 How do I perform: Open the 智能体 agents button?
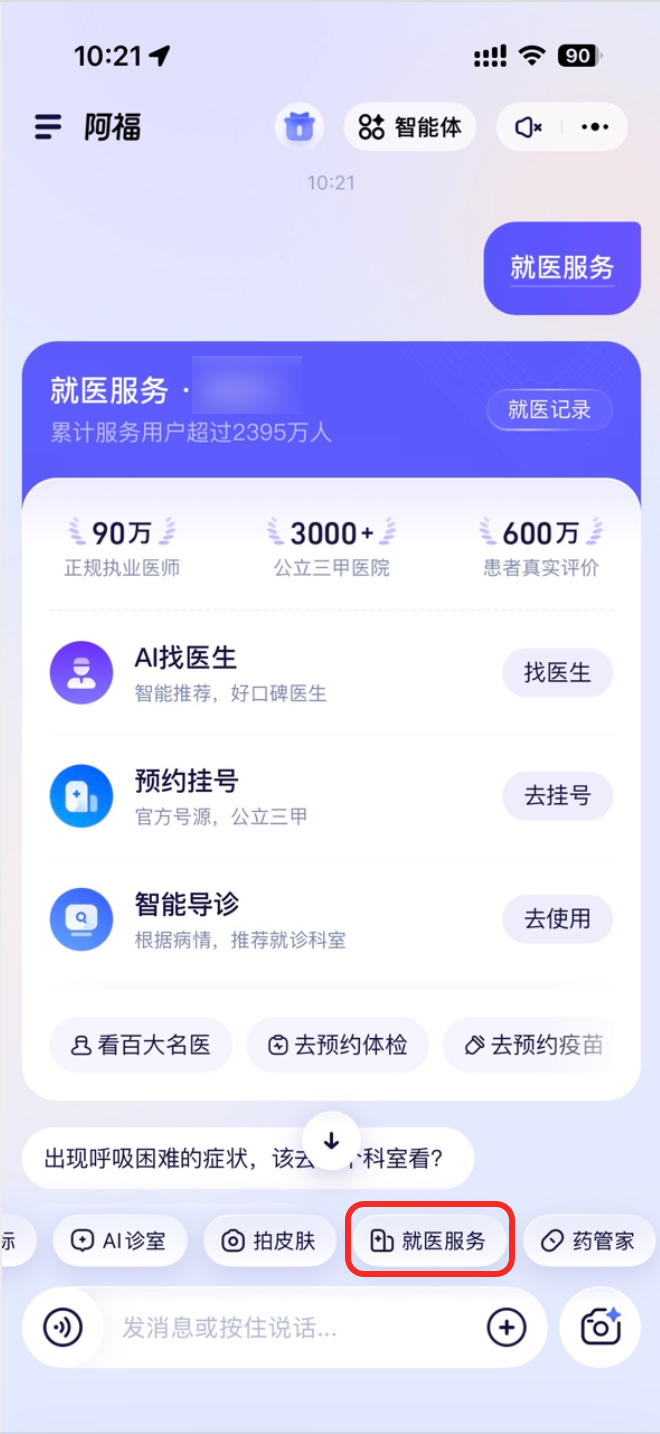pos(410,127)
